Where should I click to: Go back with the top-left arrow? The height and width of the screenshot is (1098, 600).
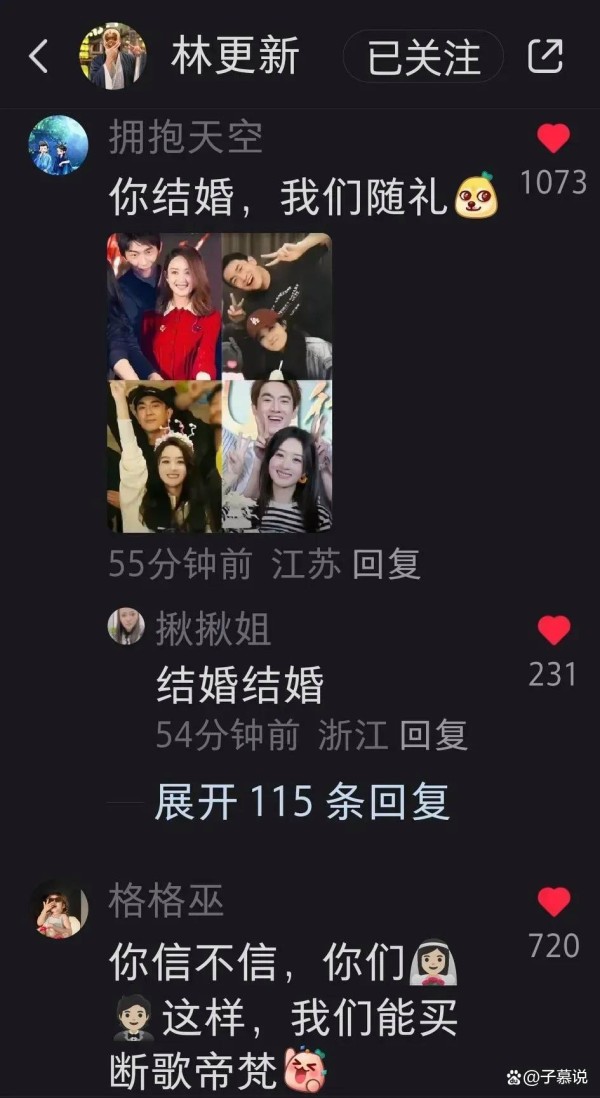[39, 56]
